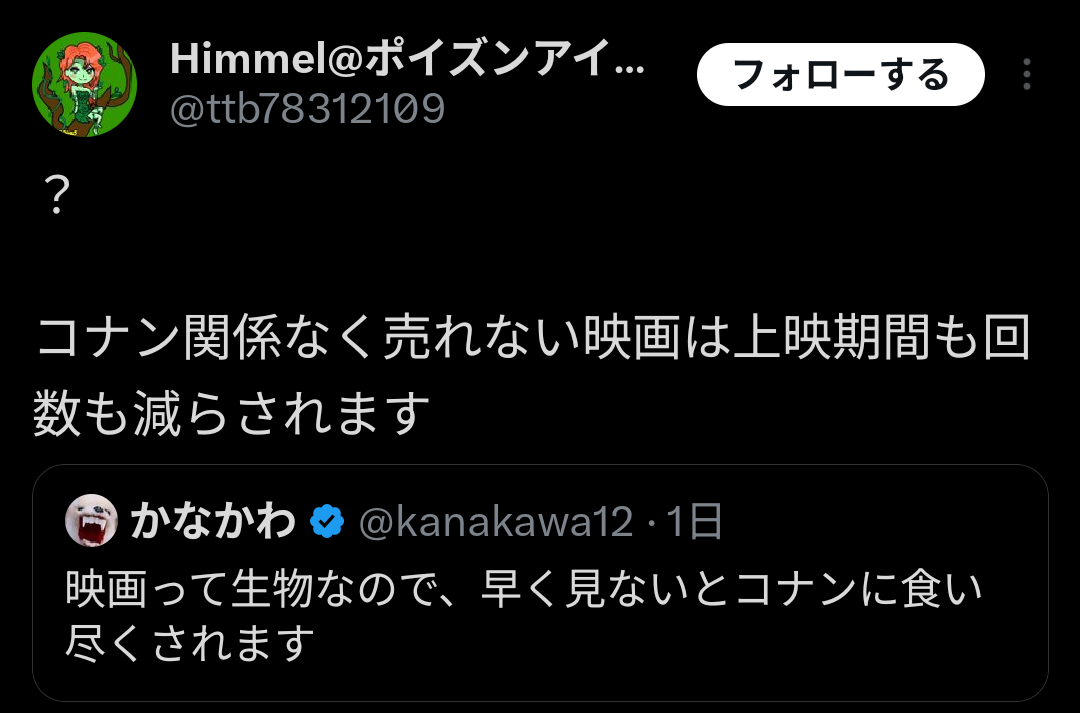Screen dimensions: 1080x713
Task: Open the overflow menu on Himmel's post
Action: [1026, 75]
